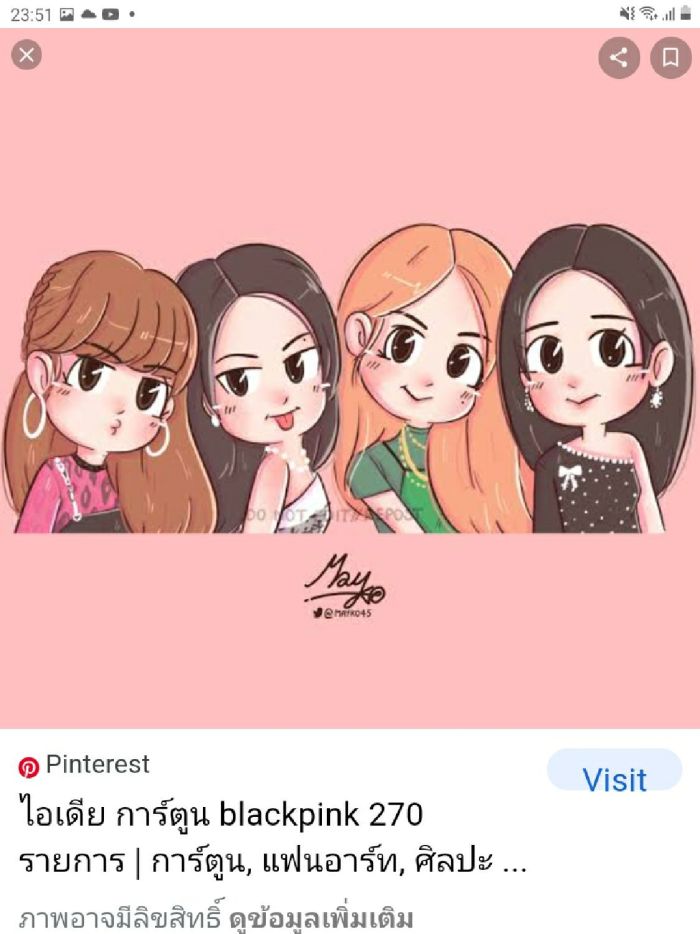Image resolution: width=700 pixels, height=934 pixels.
Task: Save image to collection with bookmark icon
Action: (670, 57)
